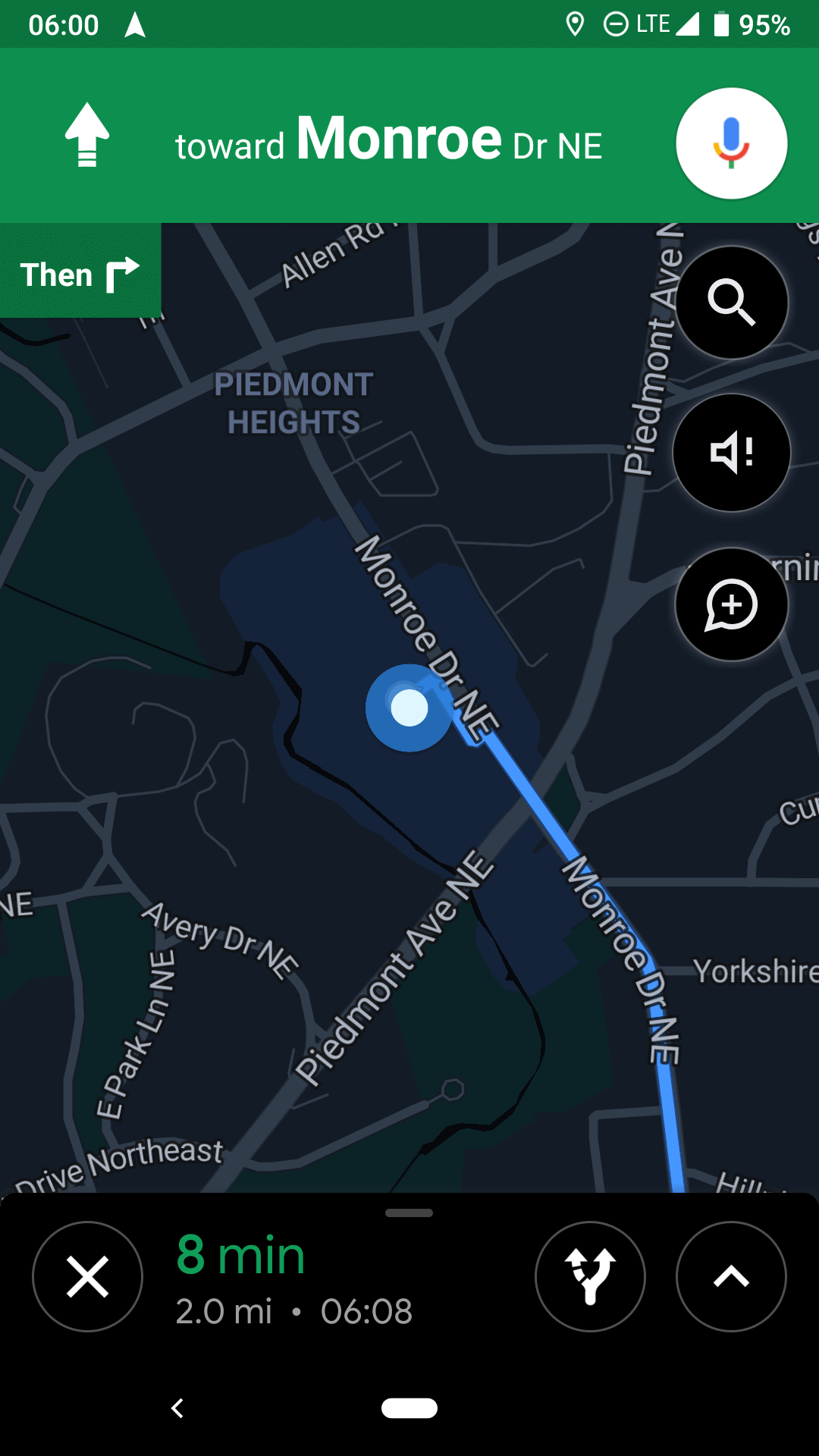819x1456 pixels.
Task: Change the voice guidance sound setting
Action: pyautogui.click(x=731, y=453)
